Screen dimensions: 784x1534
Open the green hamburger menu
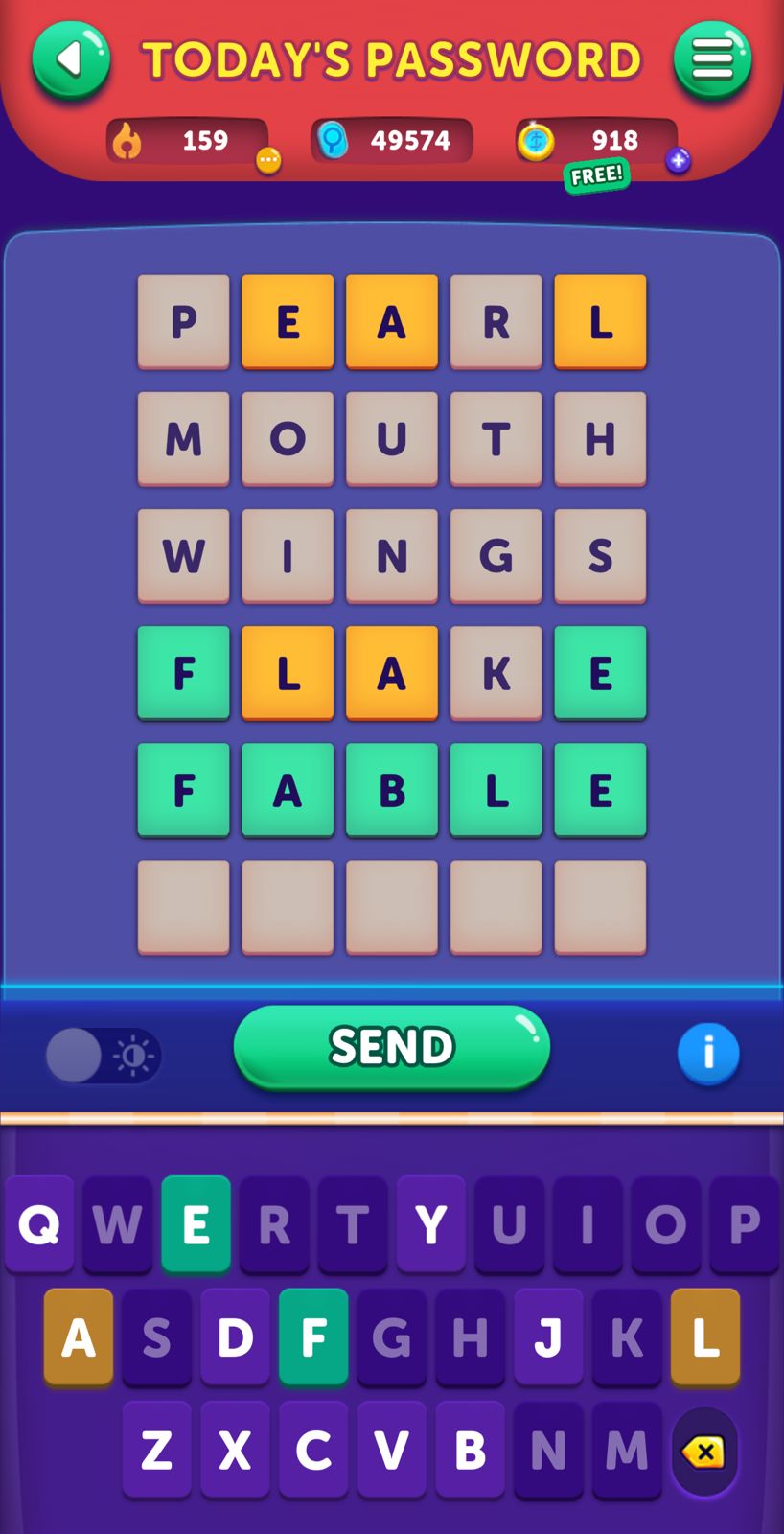(712, 60)
